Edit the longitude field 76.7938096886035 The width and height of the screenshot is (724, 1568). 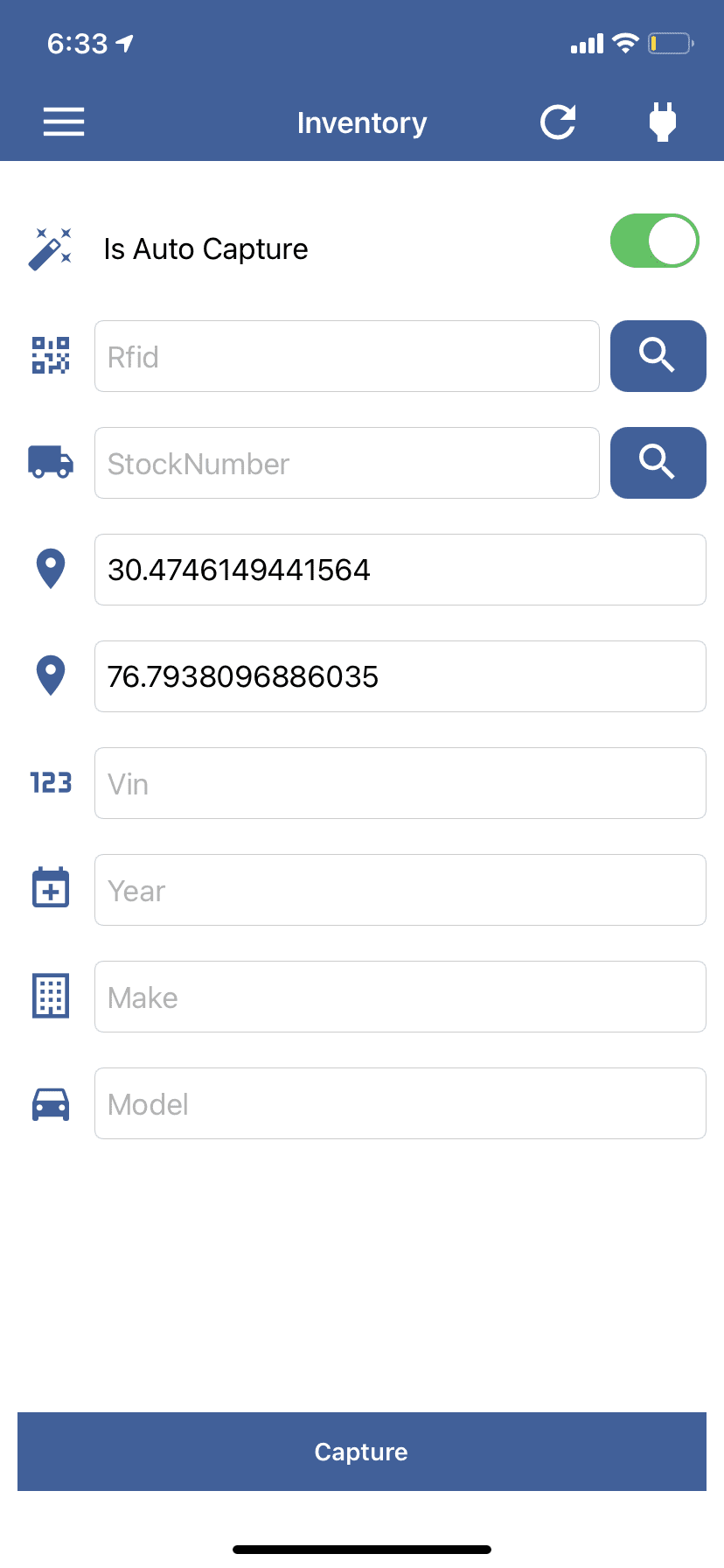(400, 676)
